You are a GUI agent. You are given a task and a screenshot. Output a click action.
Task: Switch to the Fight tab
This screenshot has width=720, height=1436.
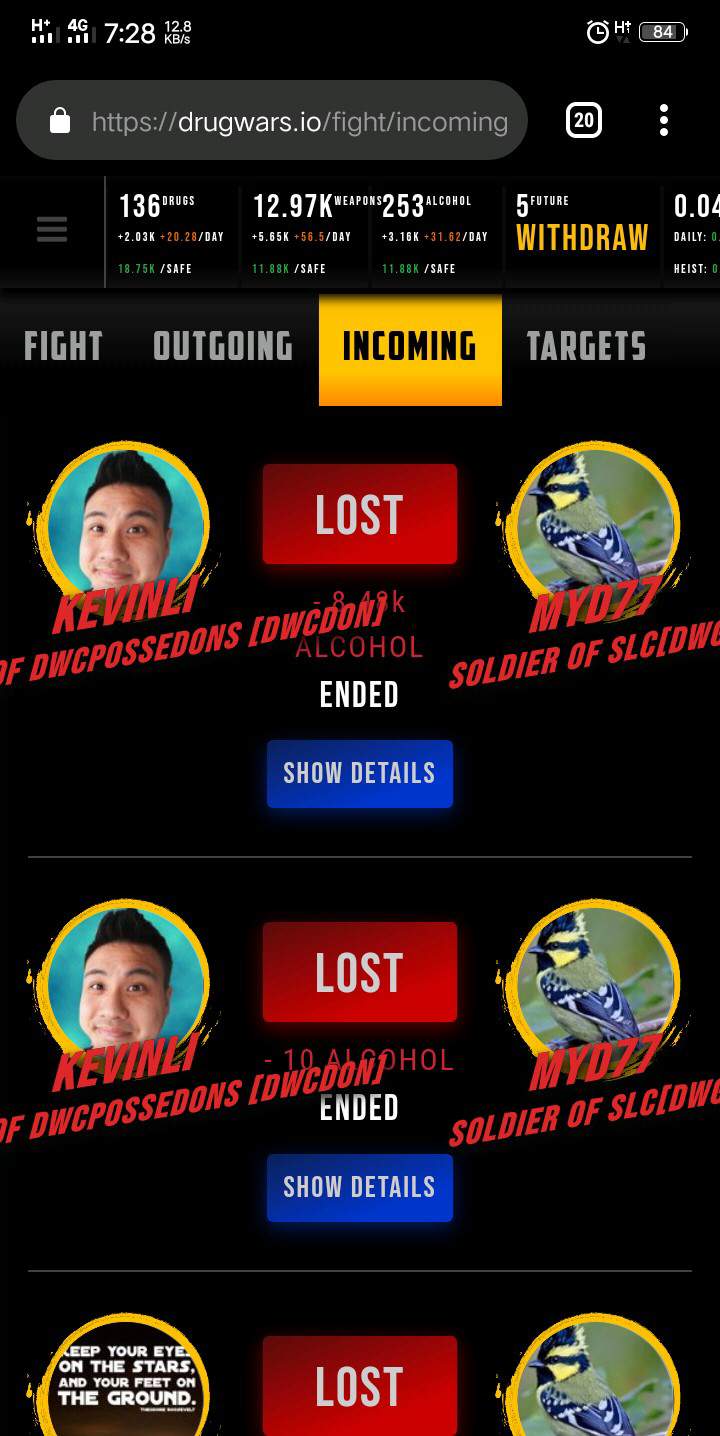pos(63,347)
